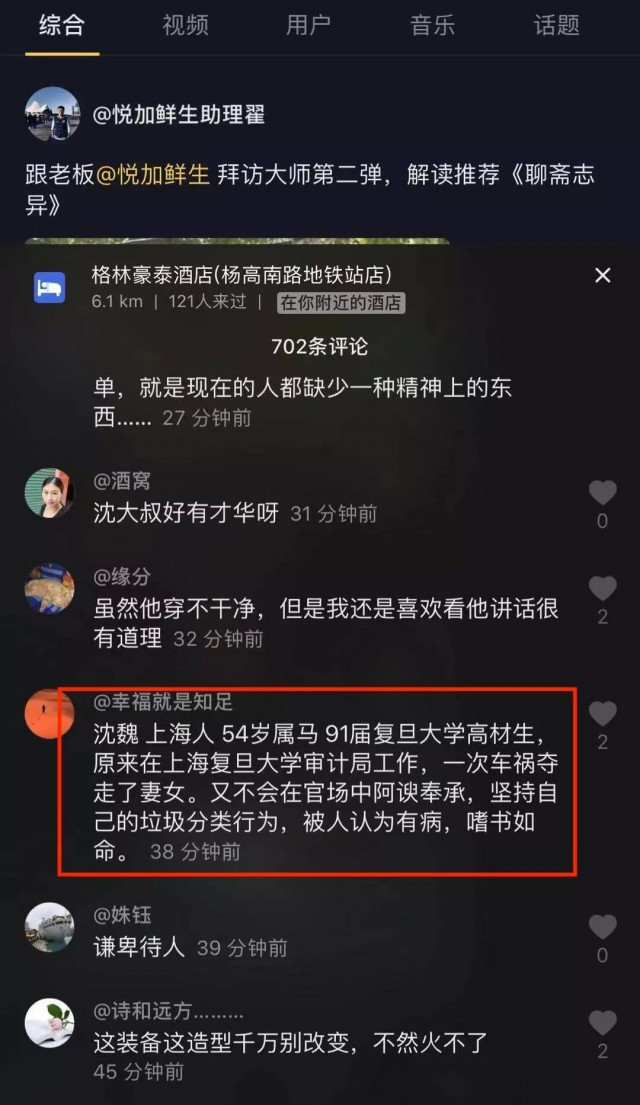This screenshot has height=1105, width=640.
Task: Like 诗和远方's comment
Action: [x=602, y=1023]
